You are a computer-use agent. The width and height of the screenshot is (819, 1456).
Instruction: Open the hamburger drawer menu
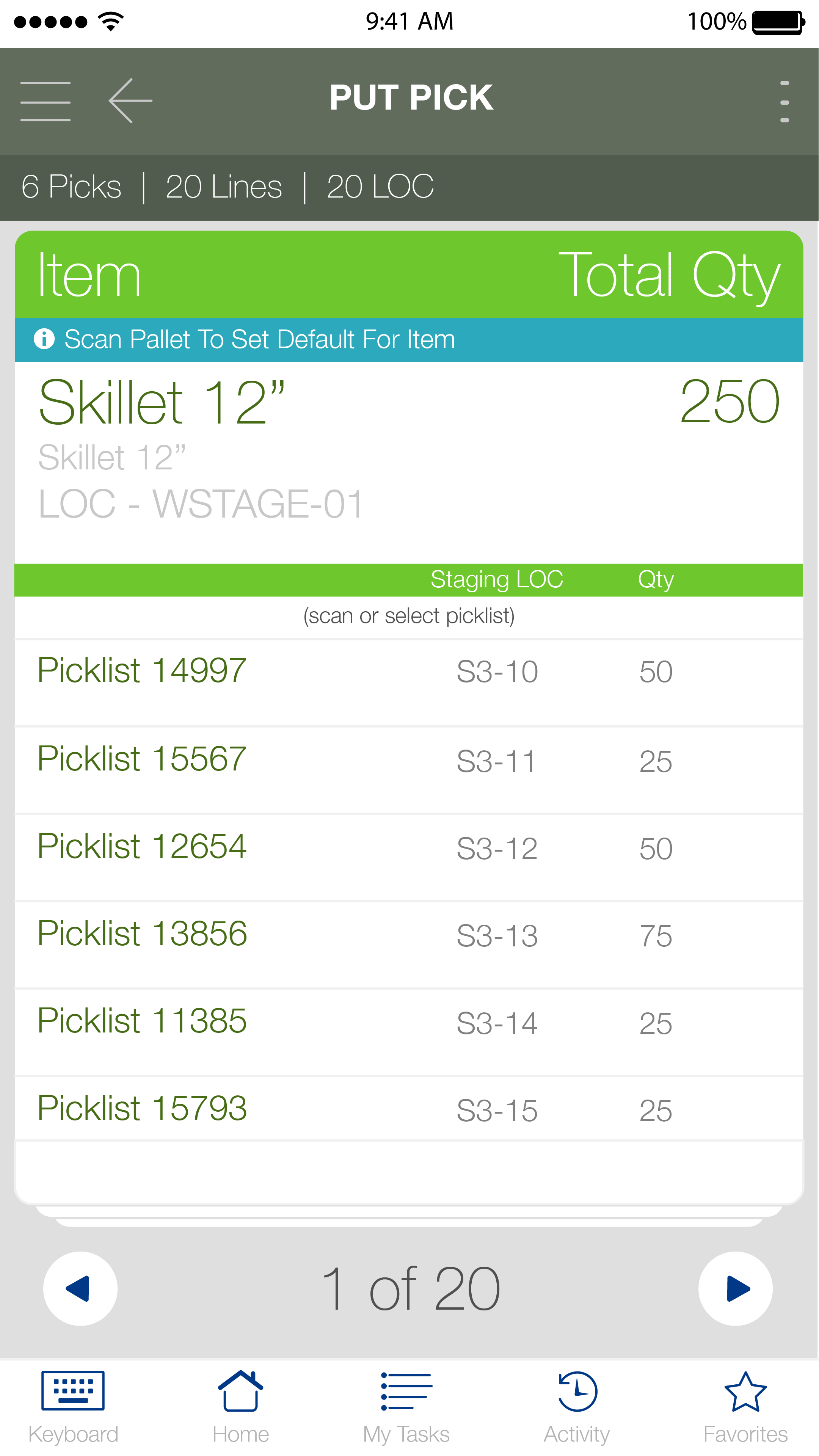45,101
